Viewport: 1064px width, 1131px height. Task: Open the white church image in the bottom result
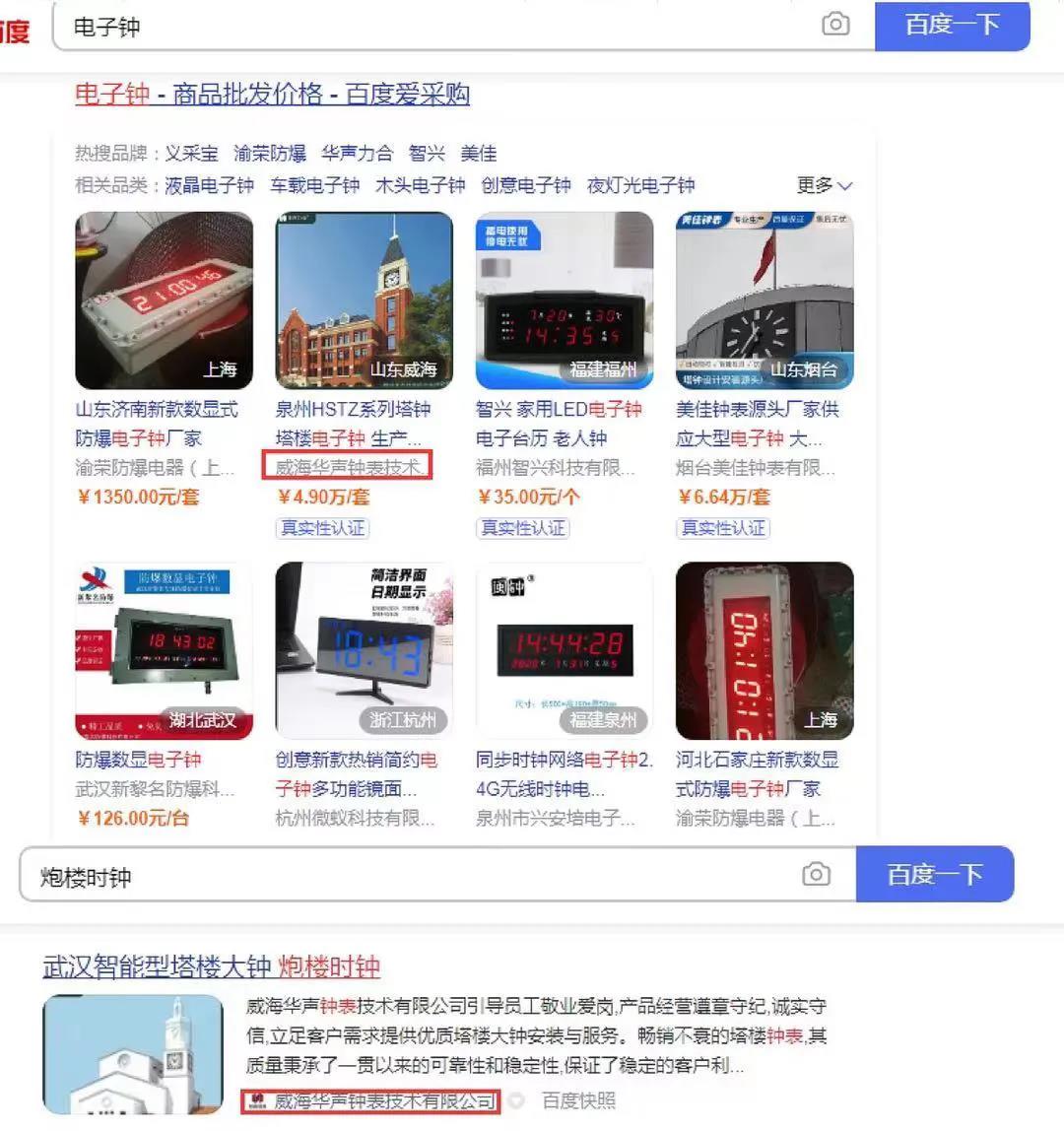pos(133,1053)
